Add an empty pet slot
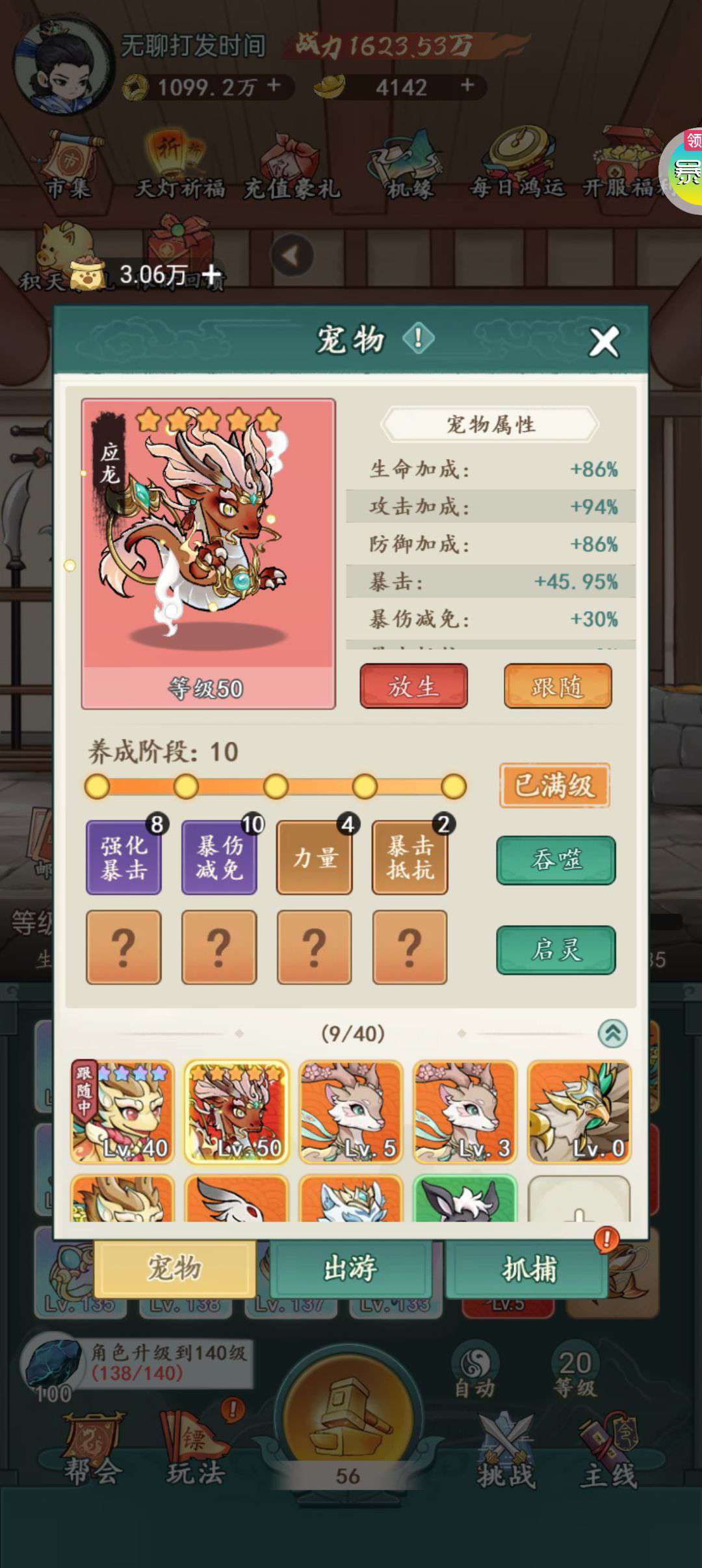This screenshot has height=1568, width=702. (579, 1199)
